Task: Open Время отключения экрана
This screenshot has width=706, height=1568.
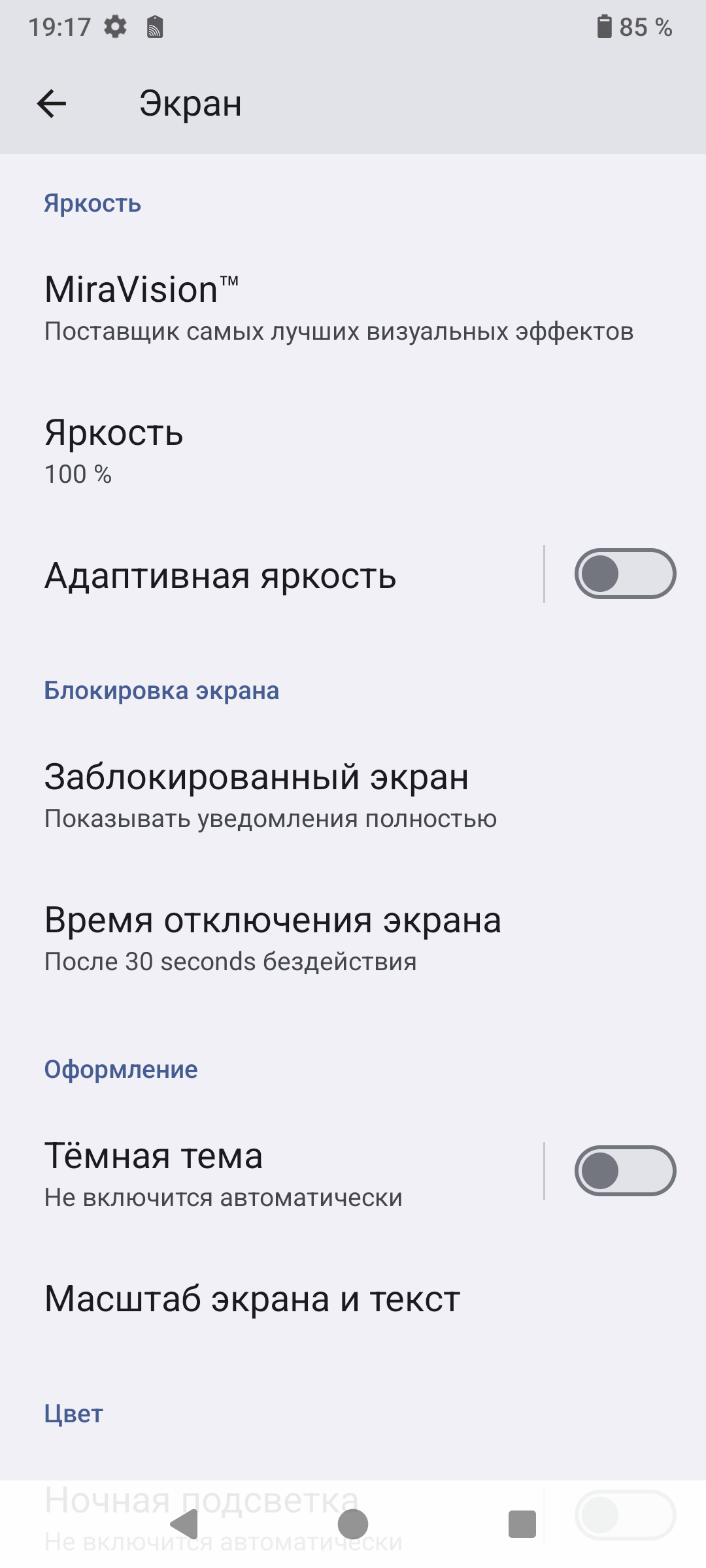Action: [x=273, y=938]
